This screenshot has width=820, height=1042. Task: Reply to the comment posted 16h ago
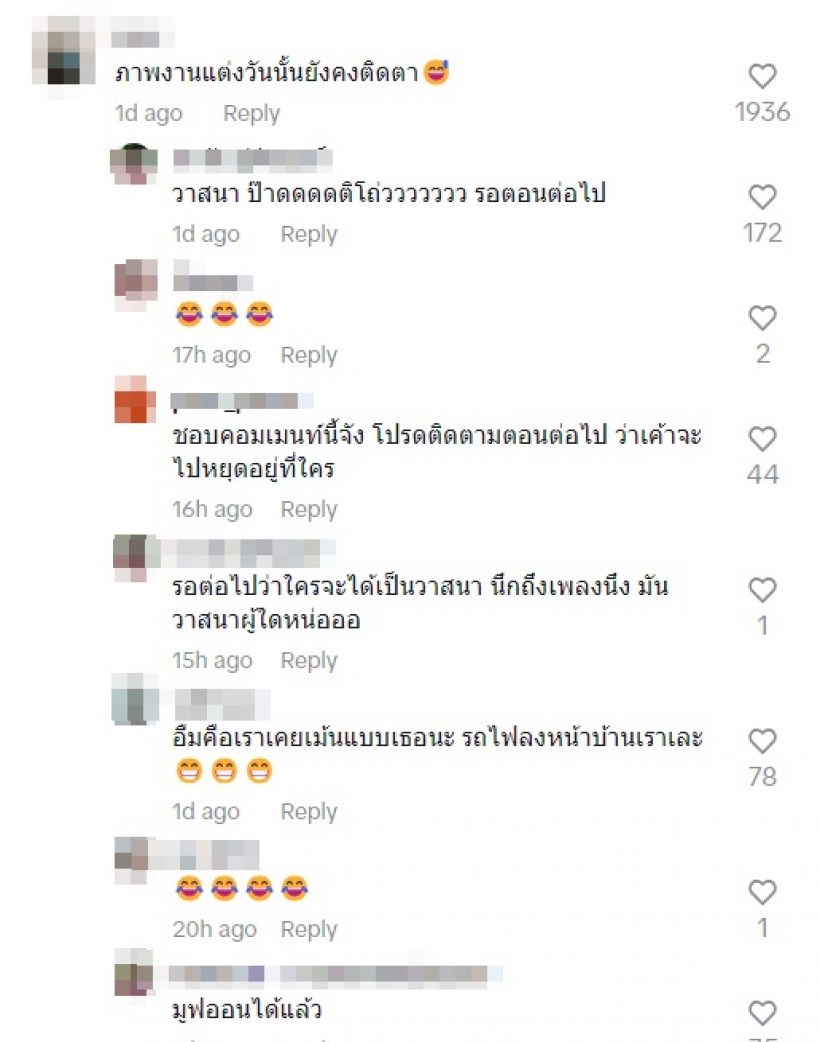click(308, 509)
